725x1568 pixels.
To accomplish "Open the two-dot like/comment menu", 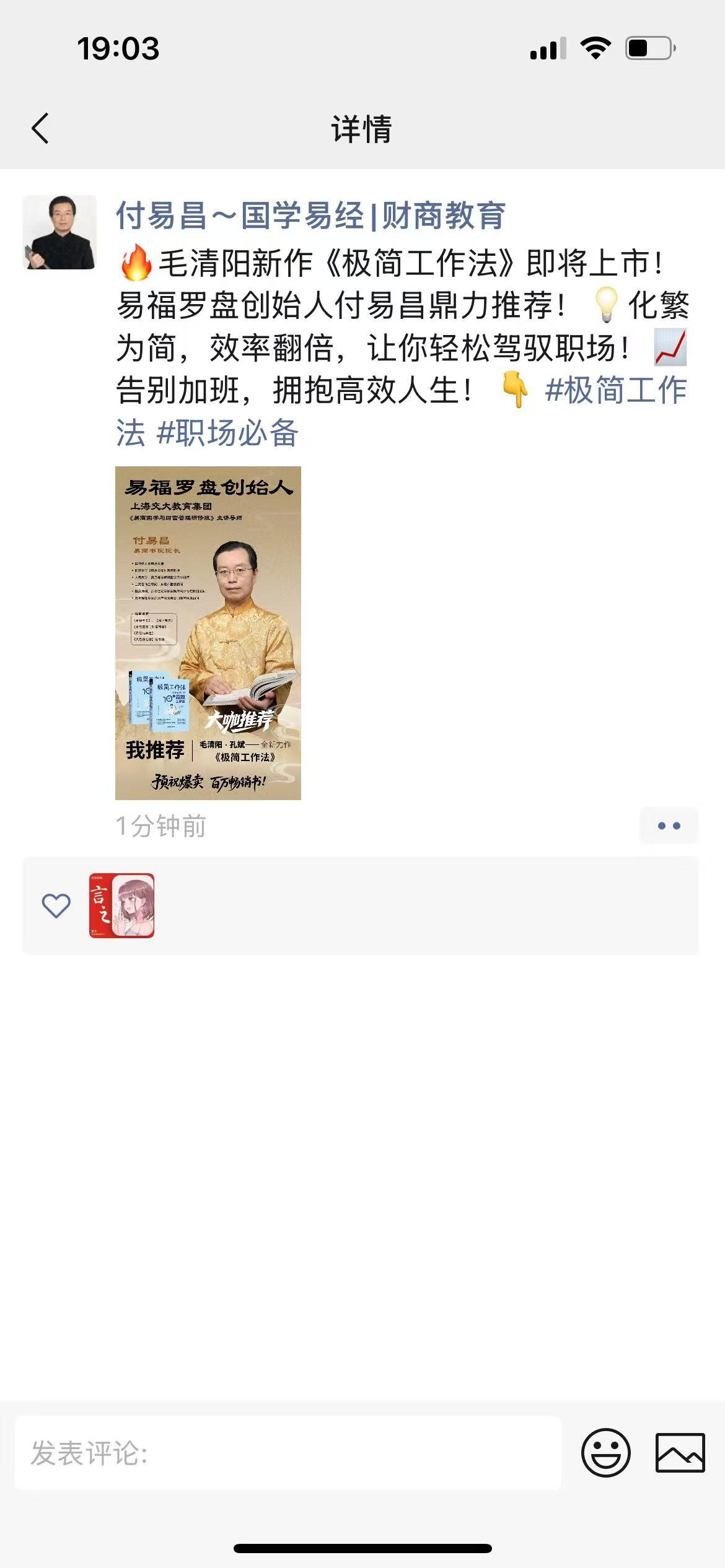I will tap(669, 825).
